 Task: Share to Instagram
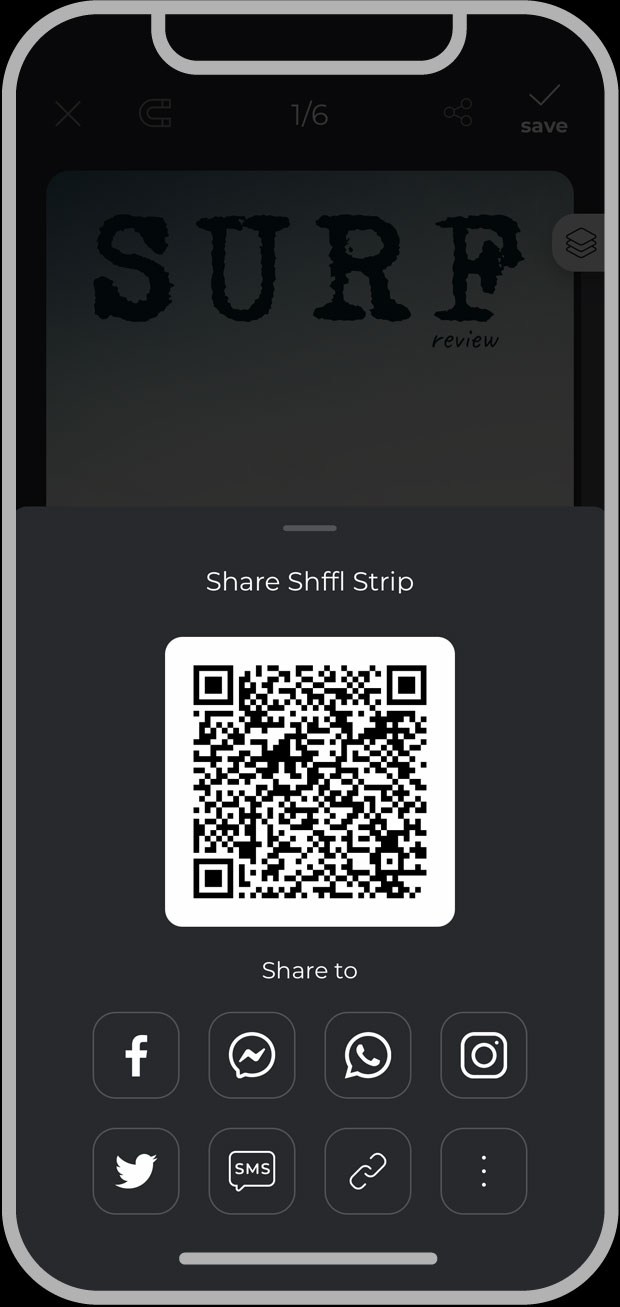coord(484,1055)
